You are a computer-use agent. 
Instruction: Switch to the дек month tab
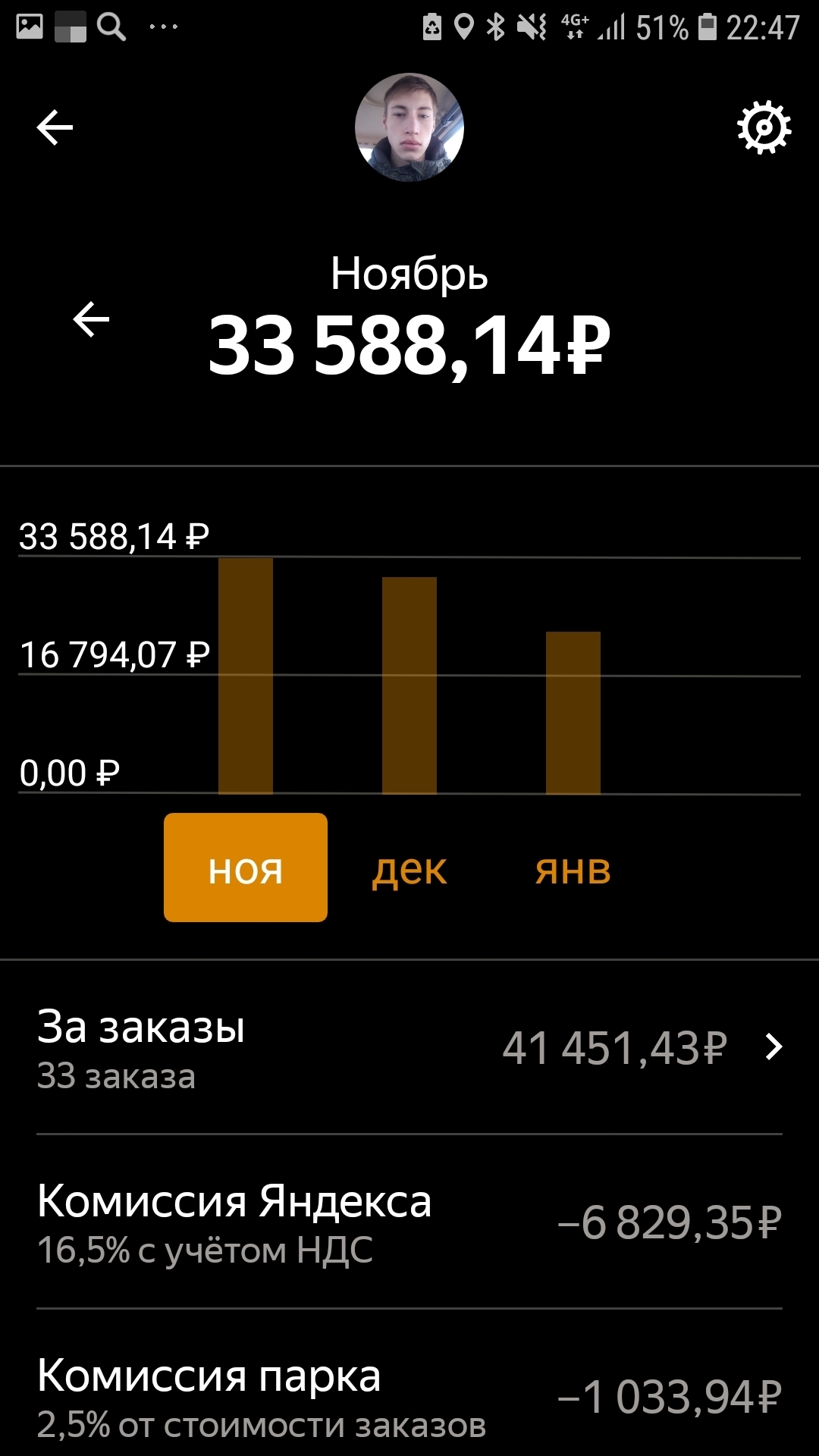click(409, 869)
